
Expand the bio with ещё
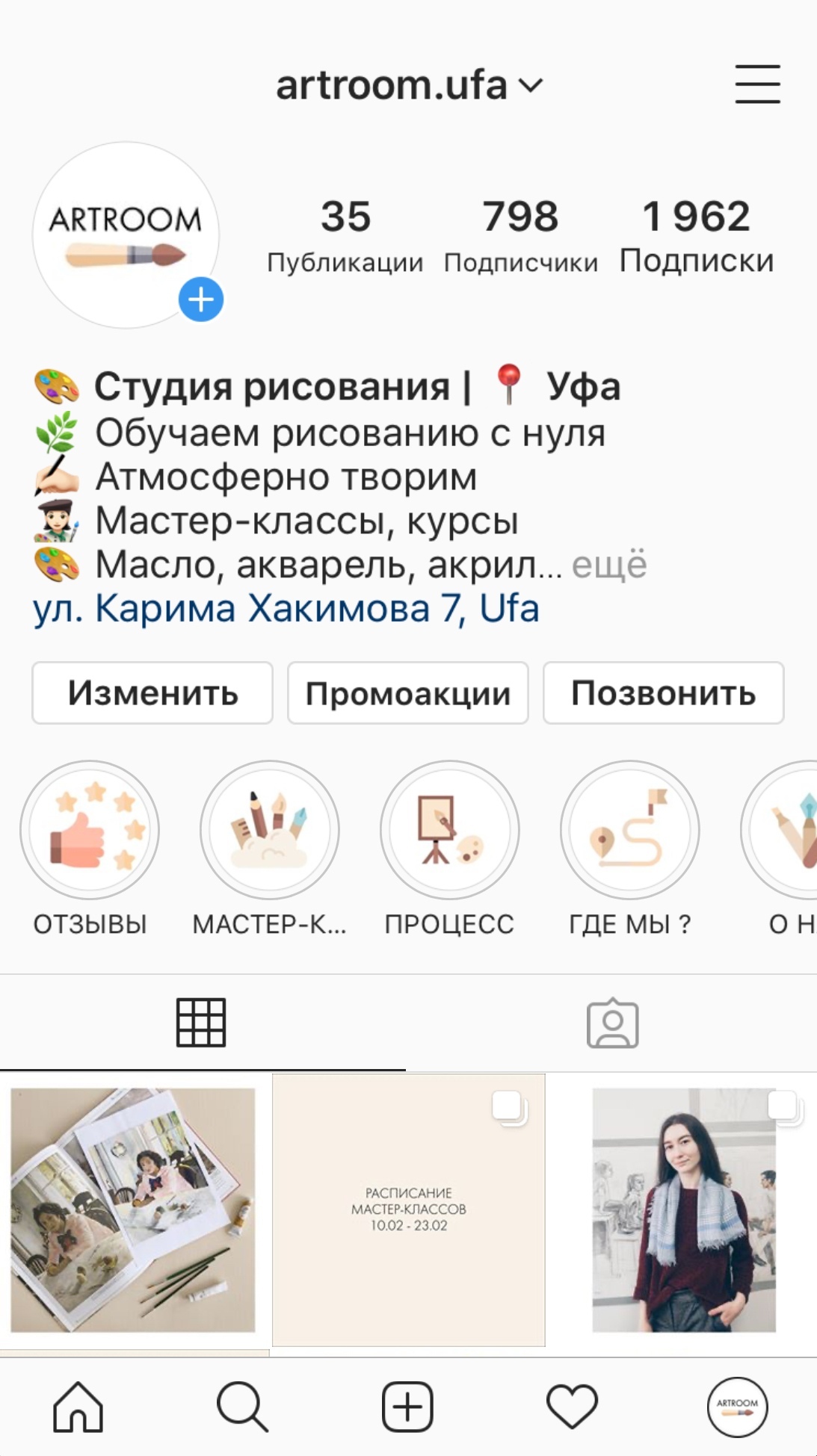click(x=609, y=565)
